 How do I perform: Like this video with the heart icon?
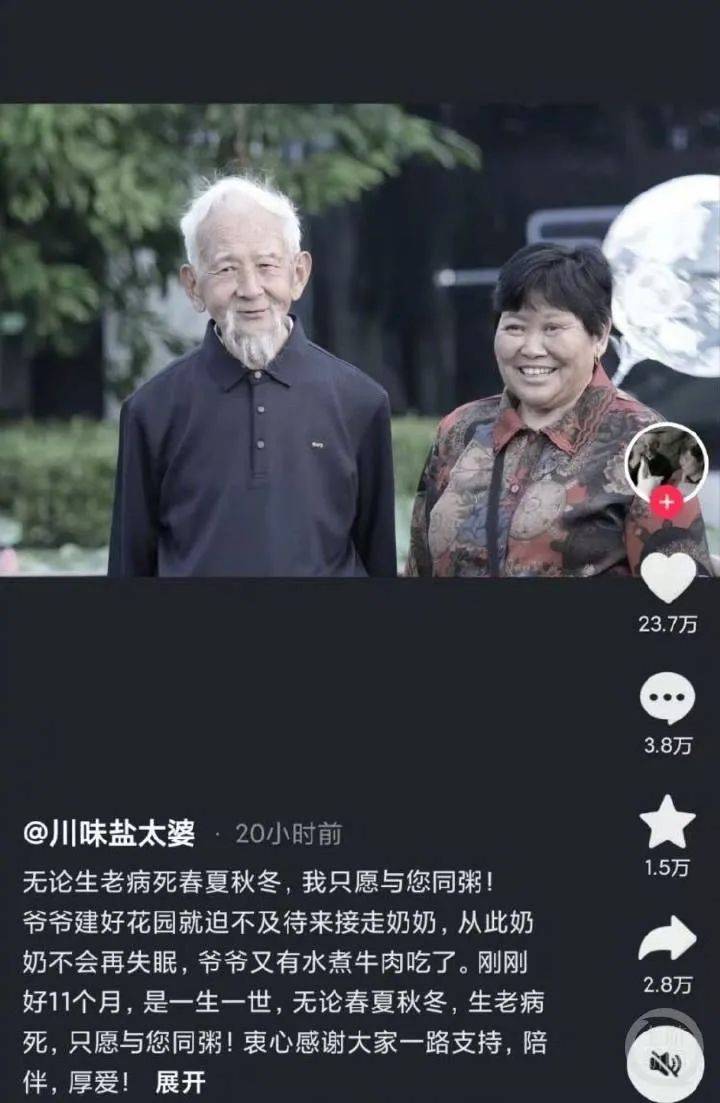click(x=667, y=577)
